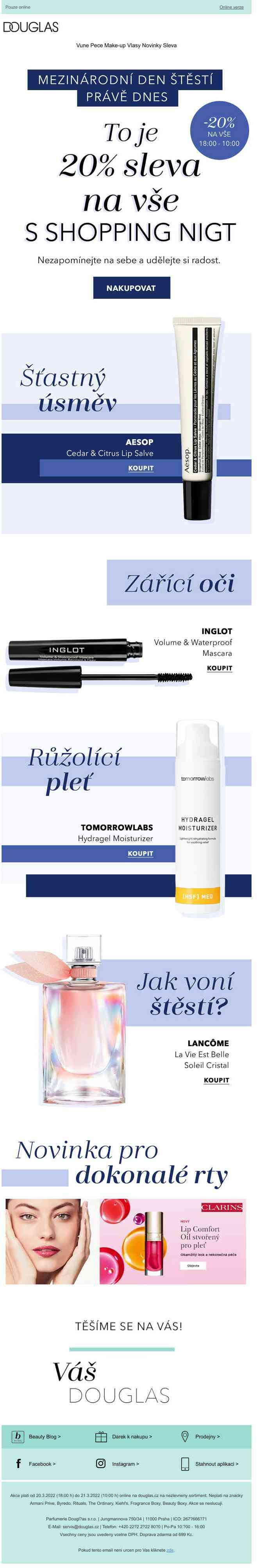This screenshot has height=1568, width=257.
Task: Open the Vune category link
Action: pos(82,46)
